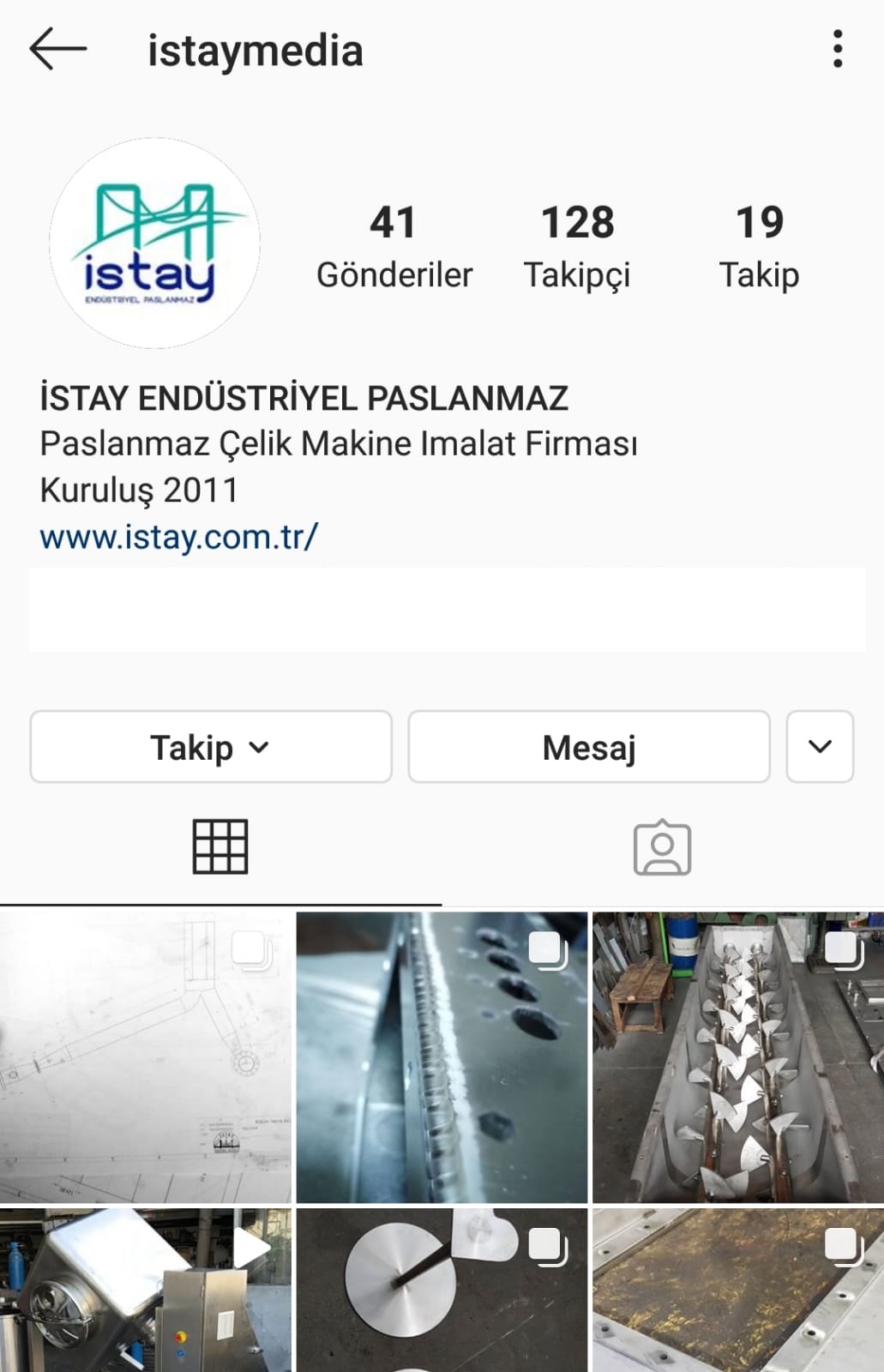View the 19 Takip following list
Screen dimensions: 884x1372
coord(759,246)
